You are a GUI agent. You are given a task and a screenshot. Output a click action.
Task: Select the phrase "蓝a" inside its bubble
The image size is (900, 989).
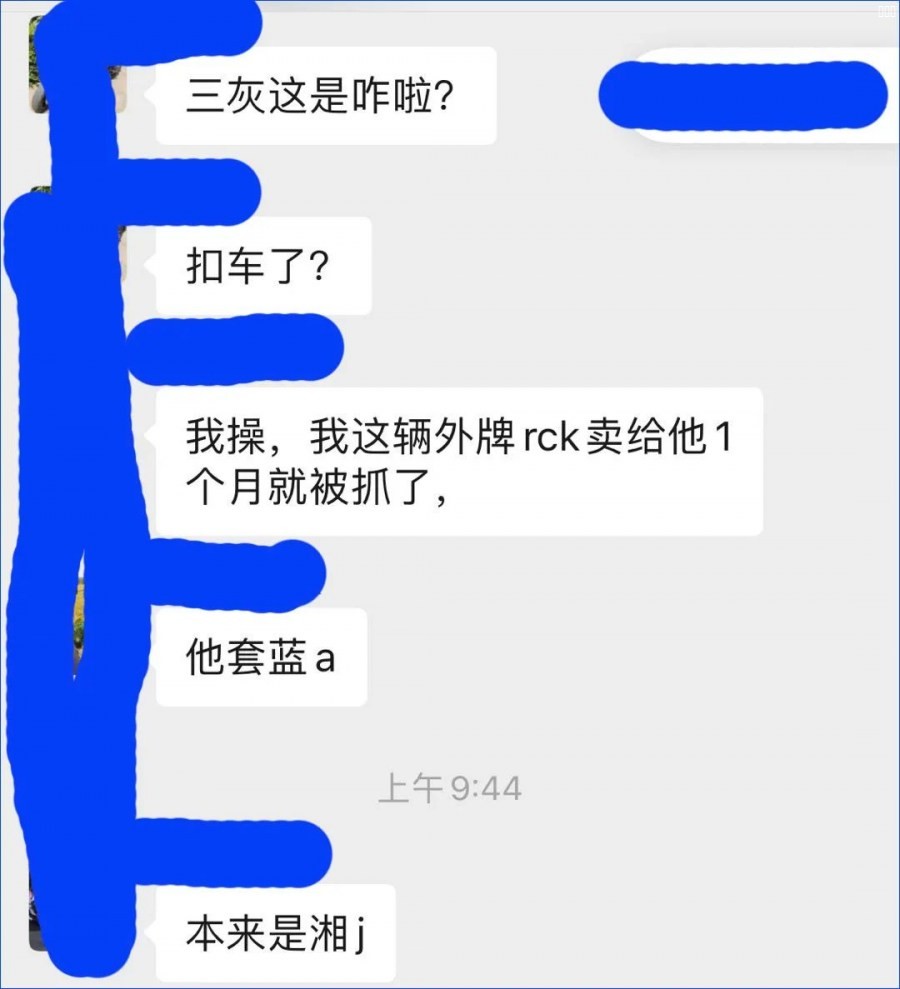point(300,657)
